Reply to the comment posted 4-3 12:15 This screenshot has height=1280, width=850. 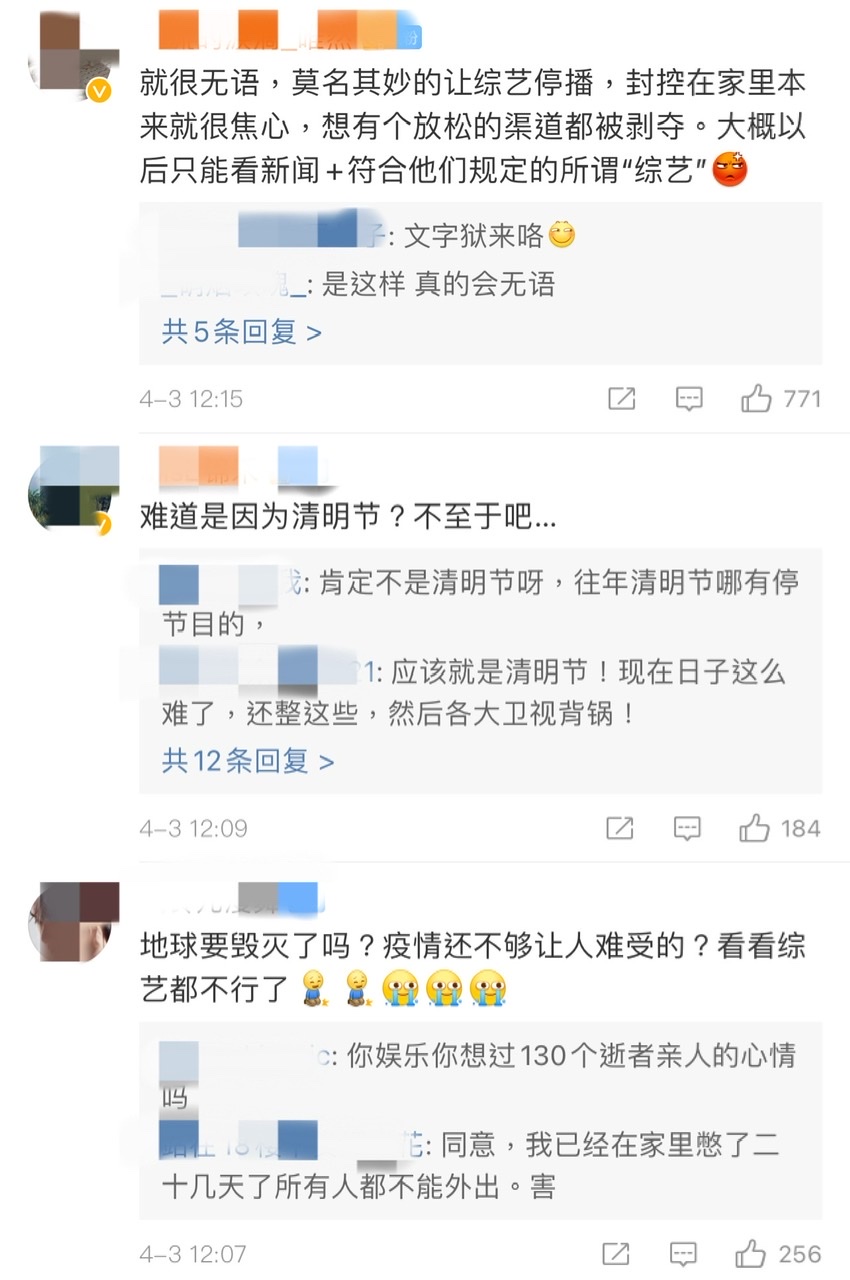point(688,399)
